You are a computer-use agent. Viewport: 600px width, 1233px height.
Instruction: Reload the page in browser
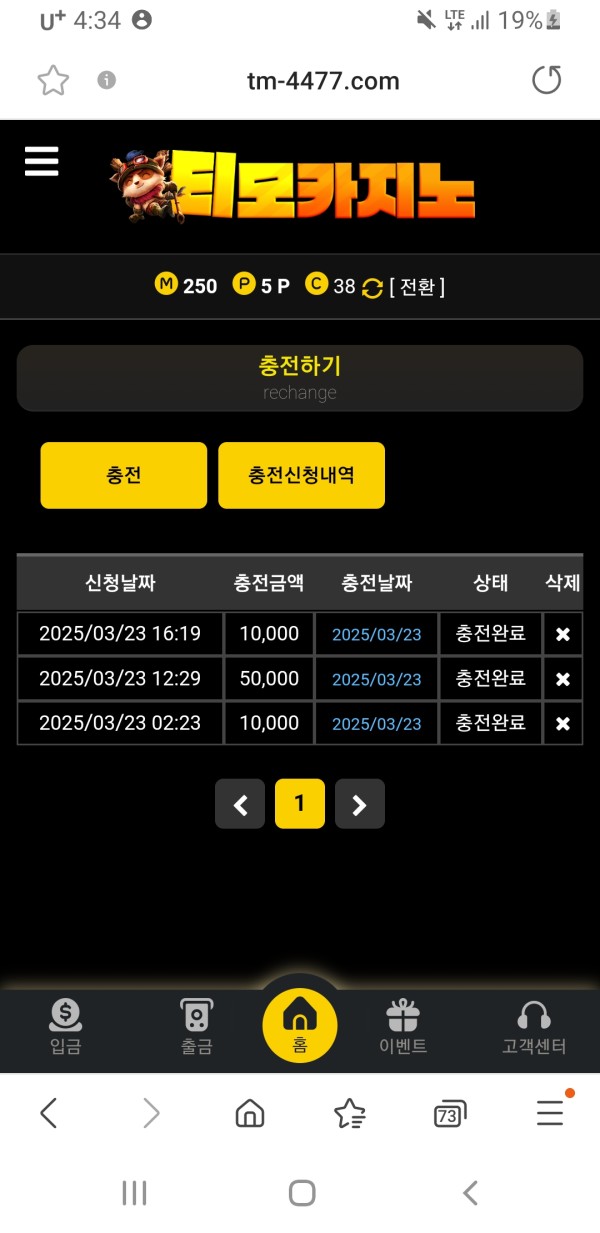[546, 81]
